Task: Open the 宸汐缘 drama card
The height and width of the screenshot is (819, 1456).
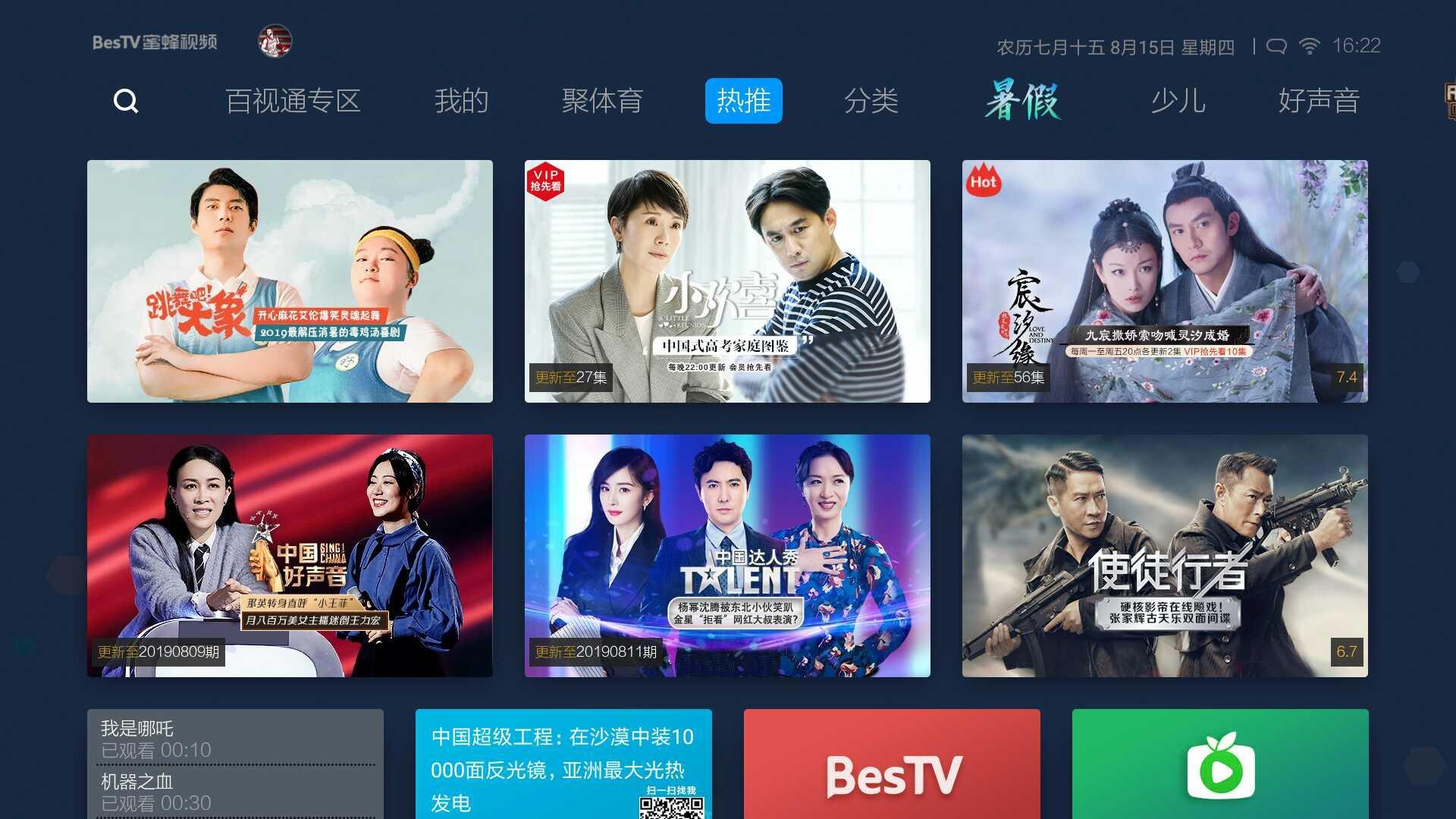Action: coord(1165,281)
